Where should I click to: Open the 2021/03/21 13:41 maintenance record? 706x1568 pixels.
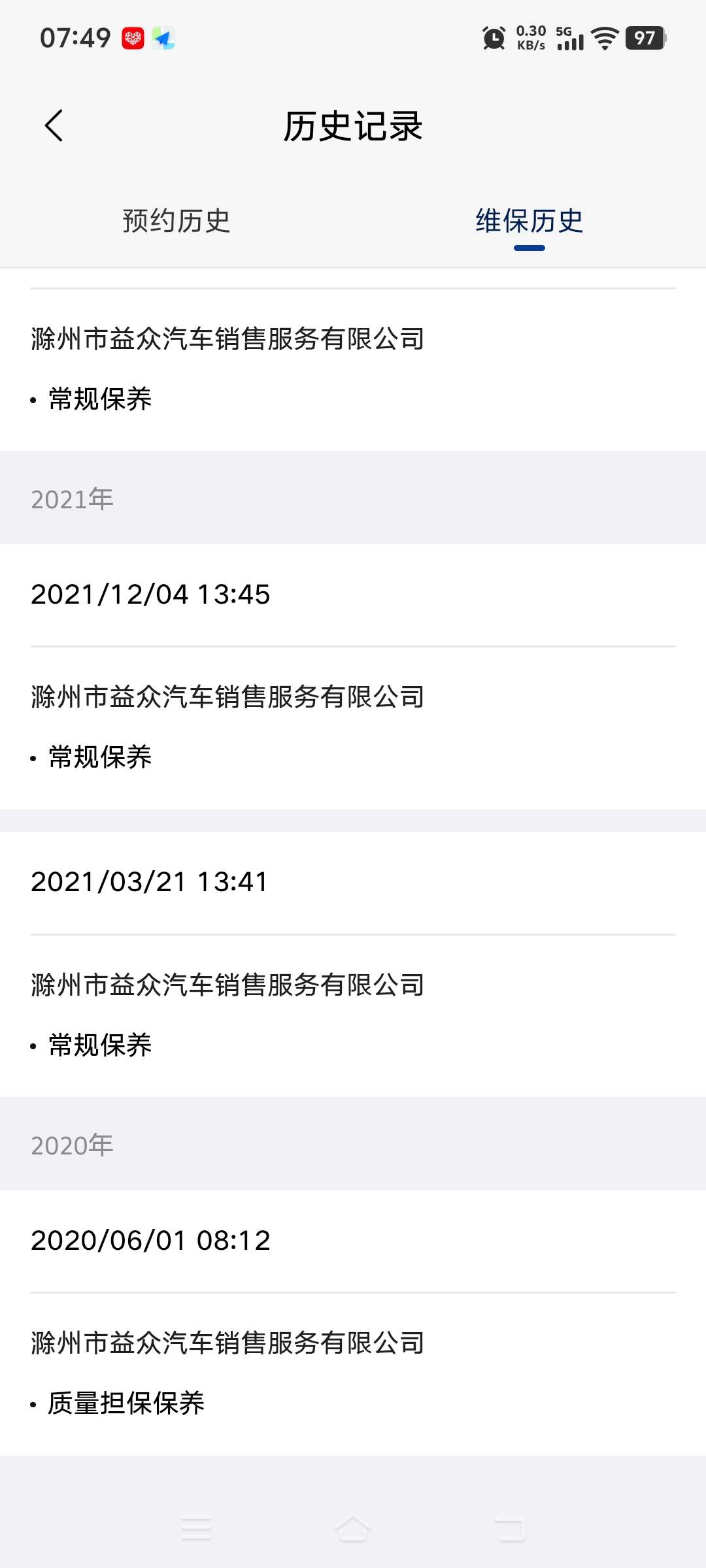[353, 964]
